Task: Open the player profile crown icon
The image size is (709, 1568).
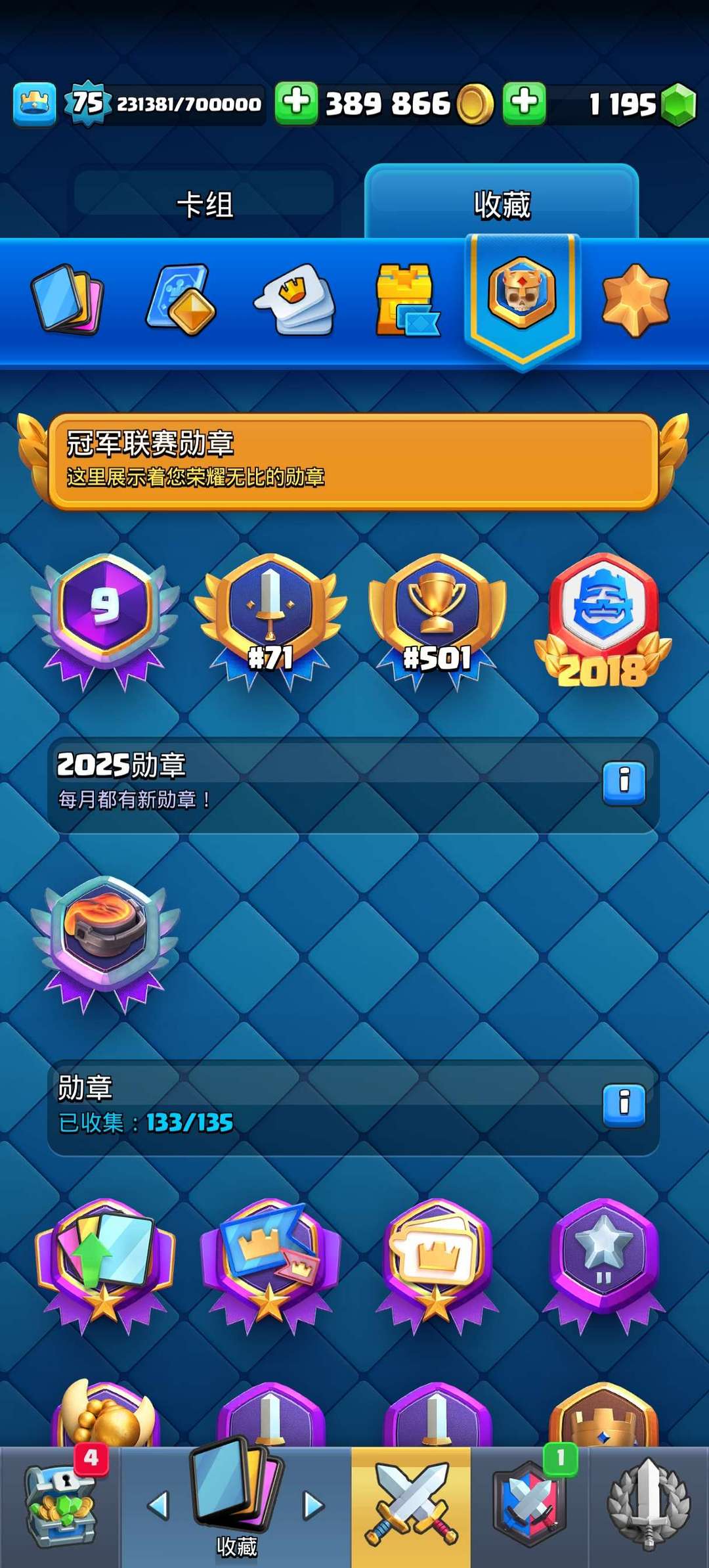Action: tap(34, 104)
